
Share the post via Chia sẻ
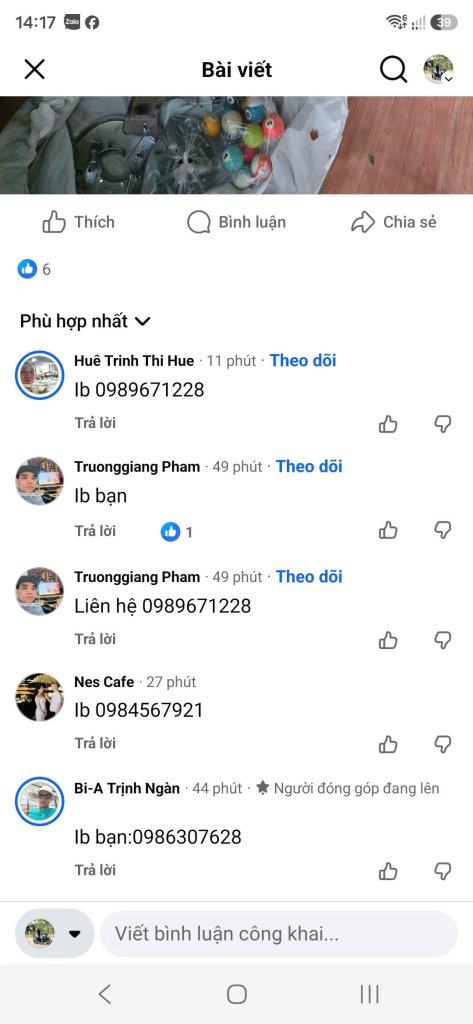(393, 223)
